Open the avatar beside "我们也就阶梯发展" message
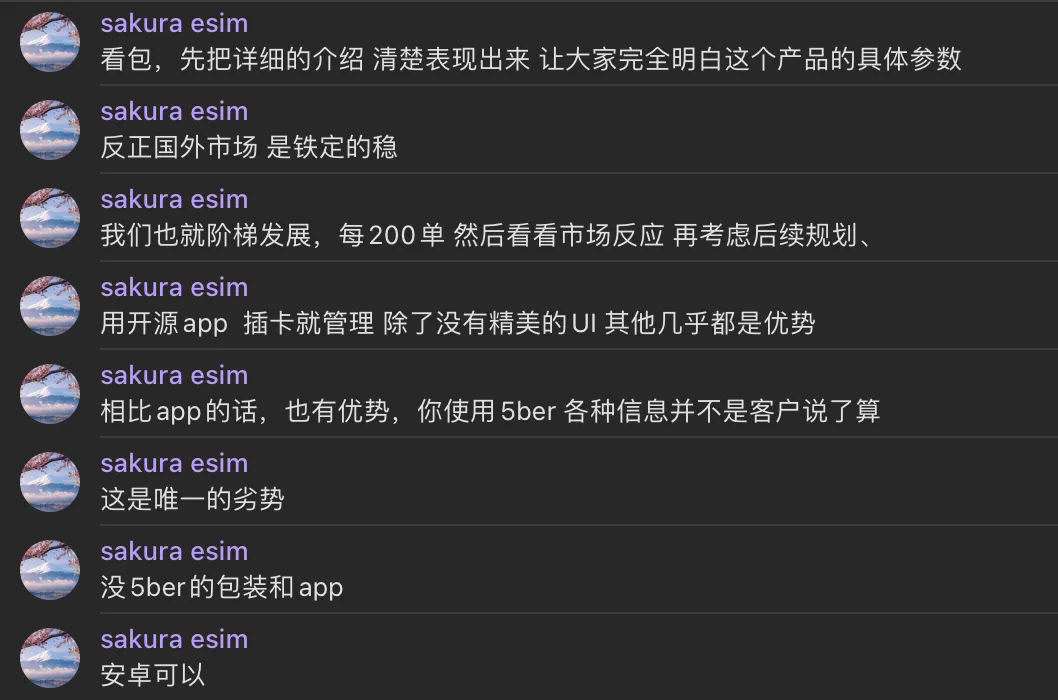This screenshot has height=700, width=1058. 50,218
